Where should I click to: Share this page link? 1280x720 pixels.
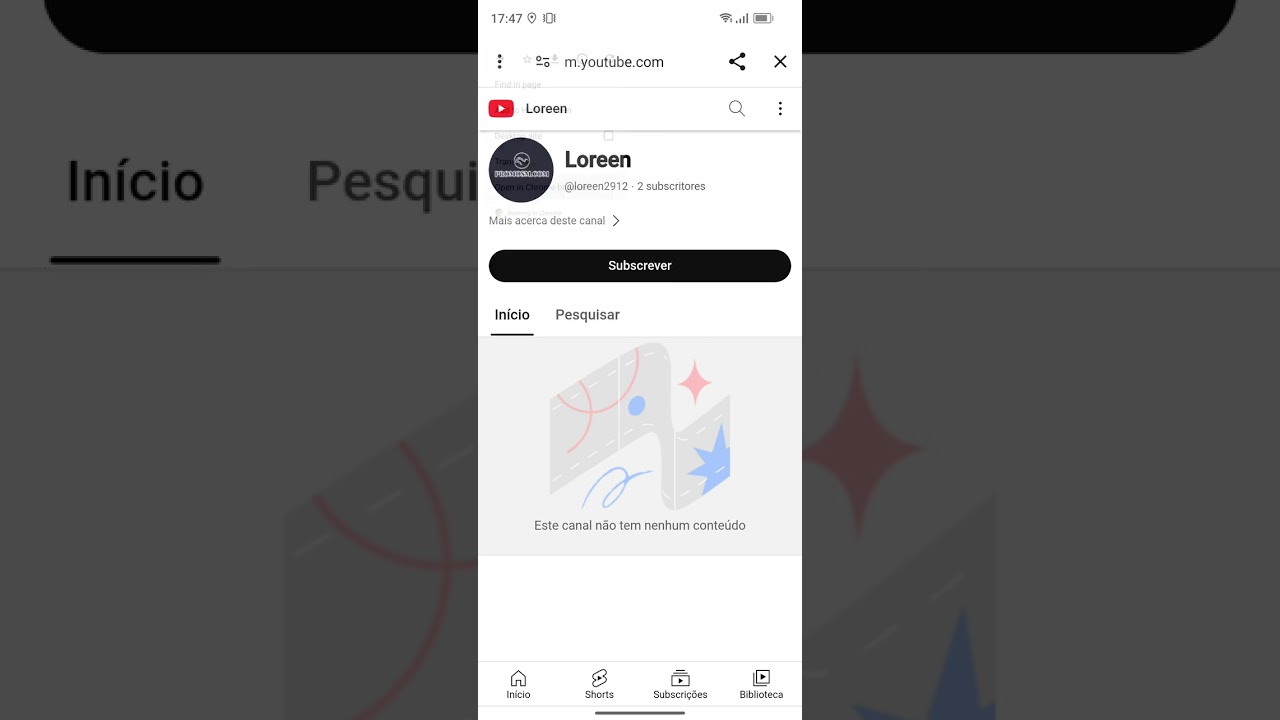737,62
